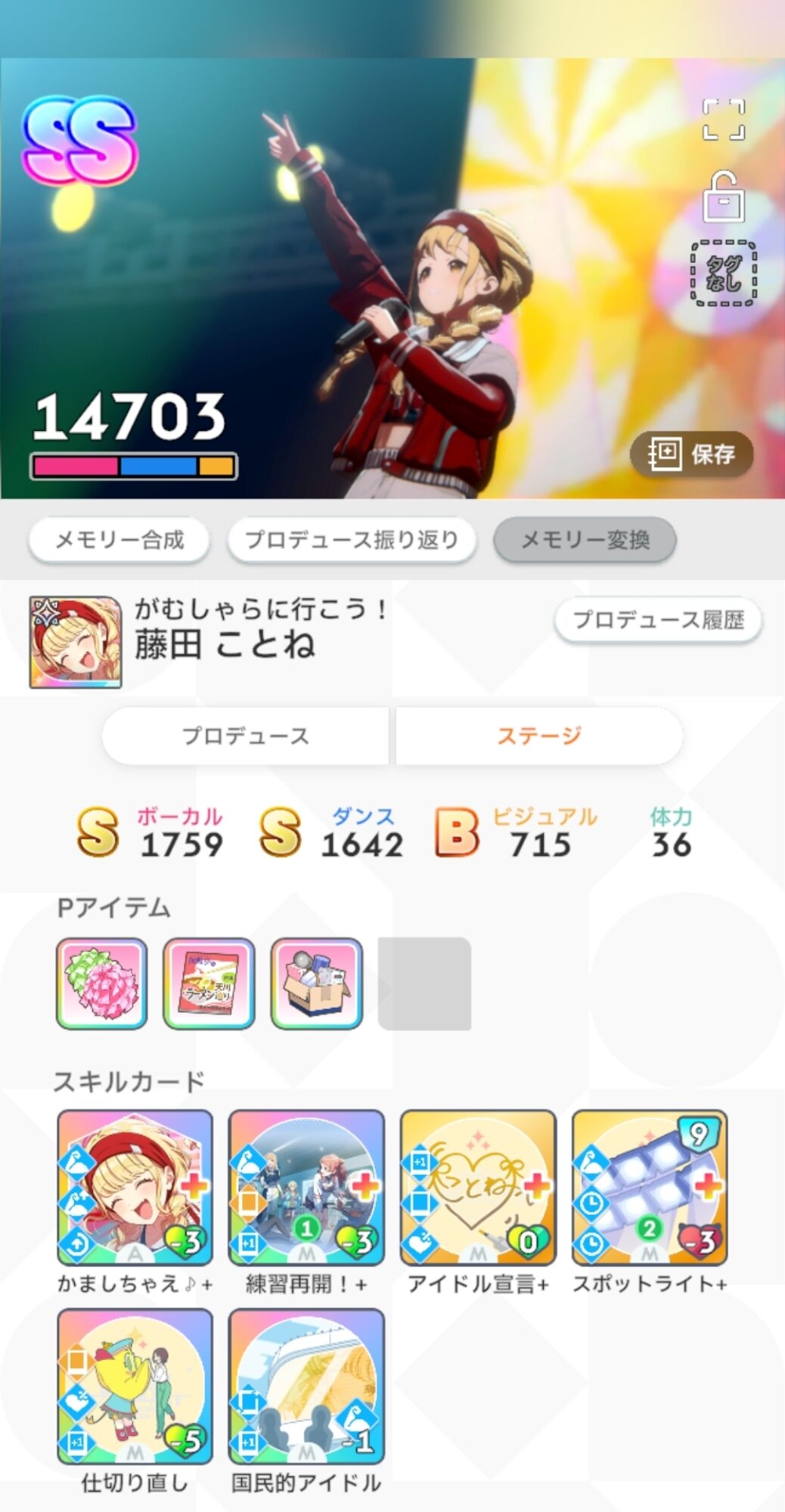Open the タグなし tag selector
The height and width of the screenshot is (1512, 785).
723,274
